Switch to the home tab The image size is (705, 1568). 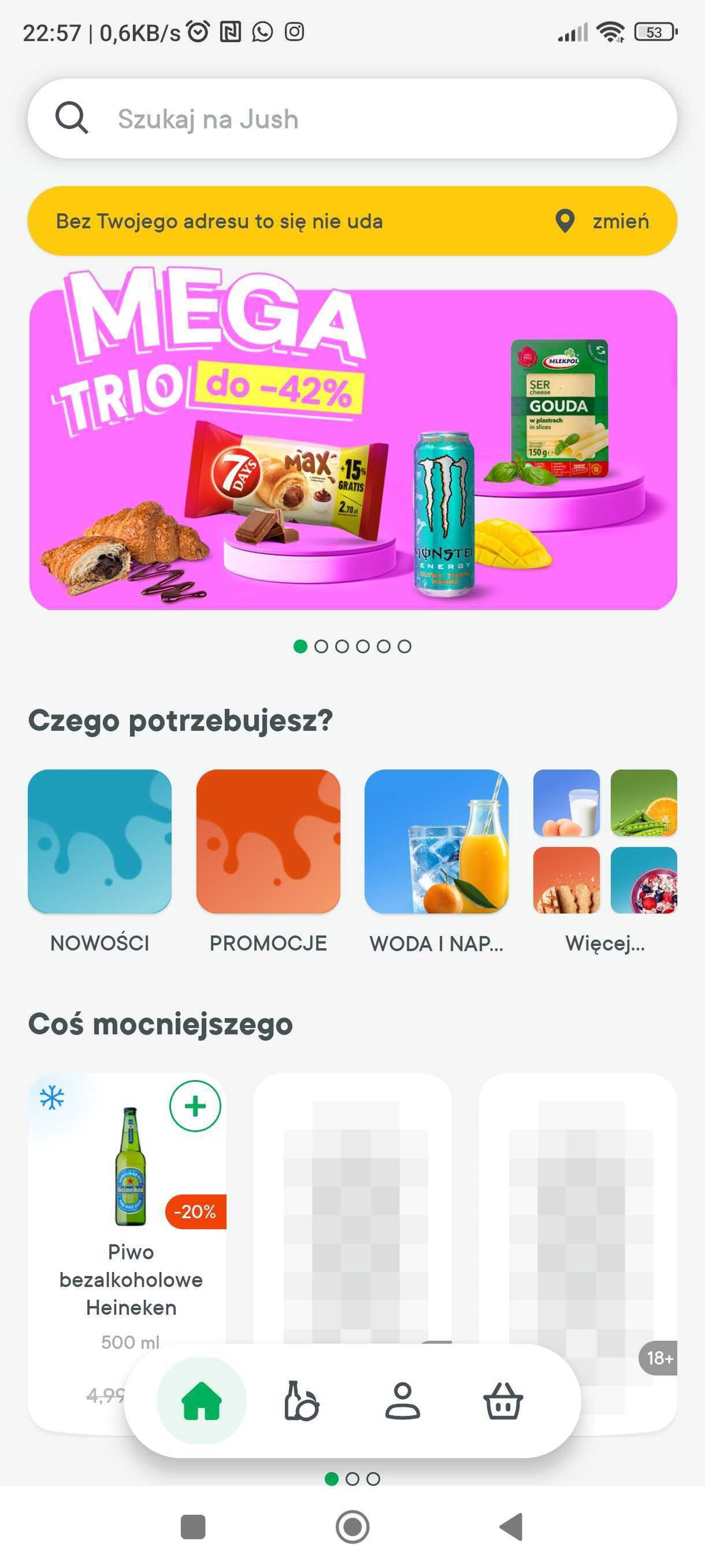(201, 1400)
